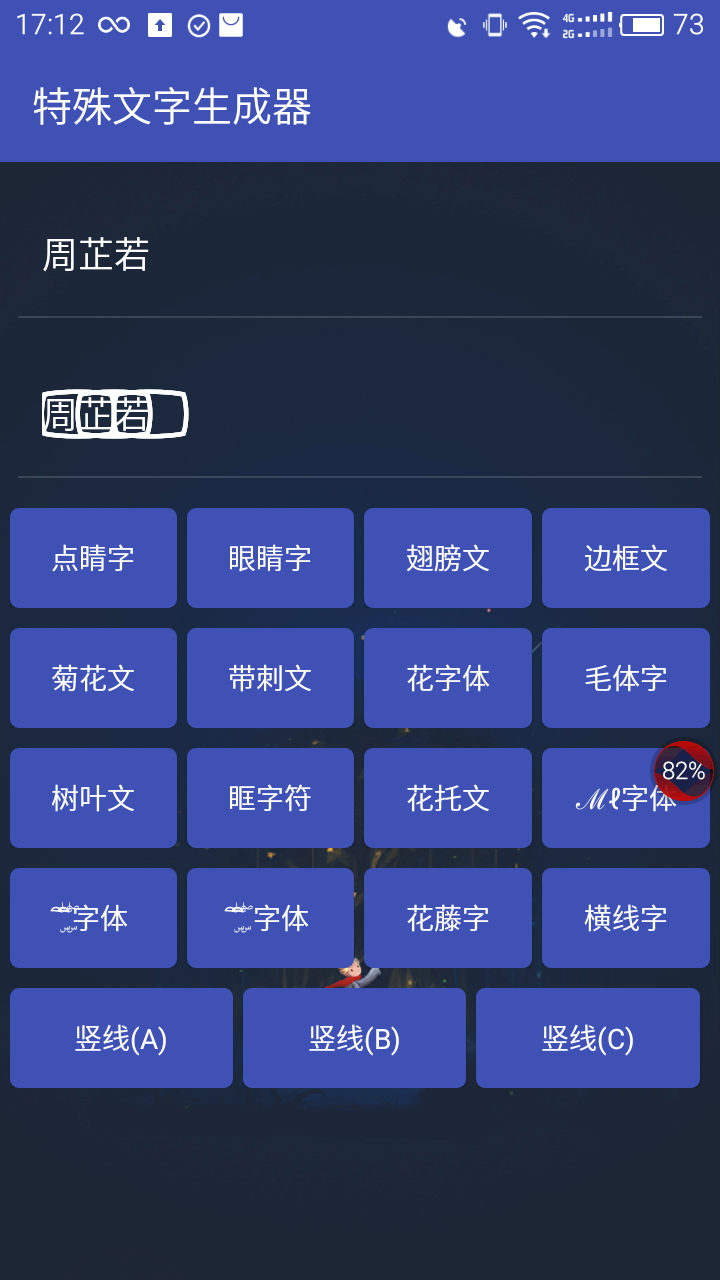Viewport: 720px width, 1280px height.
Task: Select the 竖线(A) vertical line style
Action: 120,1037
